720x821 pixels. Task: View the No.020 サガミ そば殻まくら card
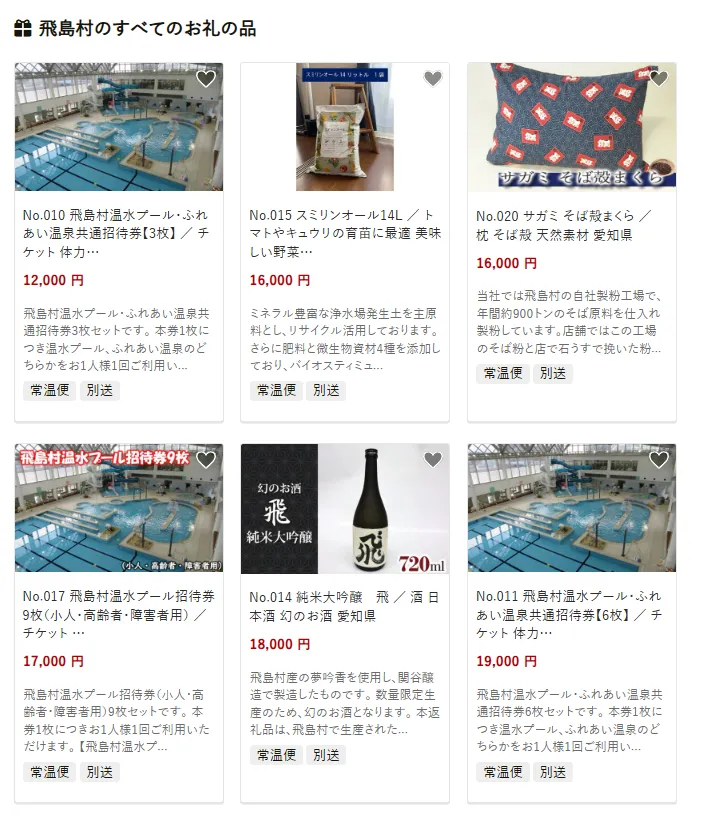tap(571, 225)
